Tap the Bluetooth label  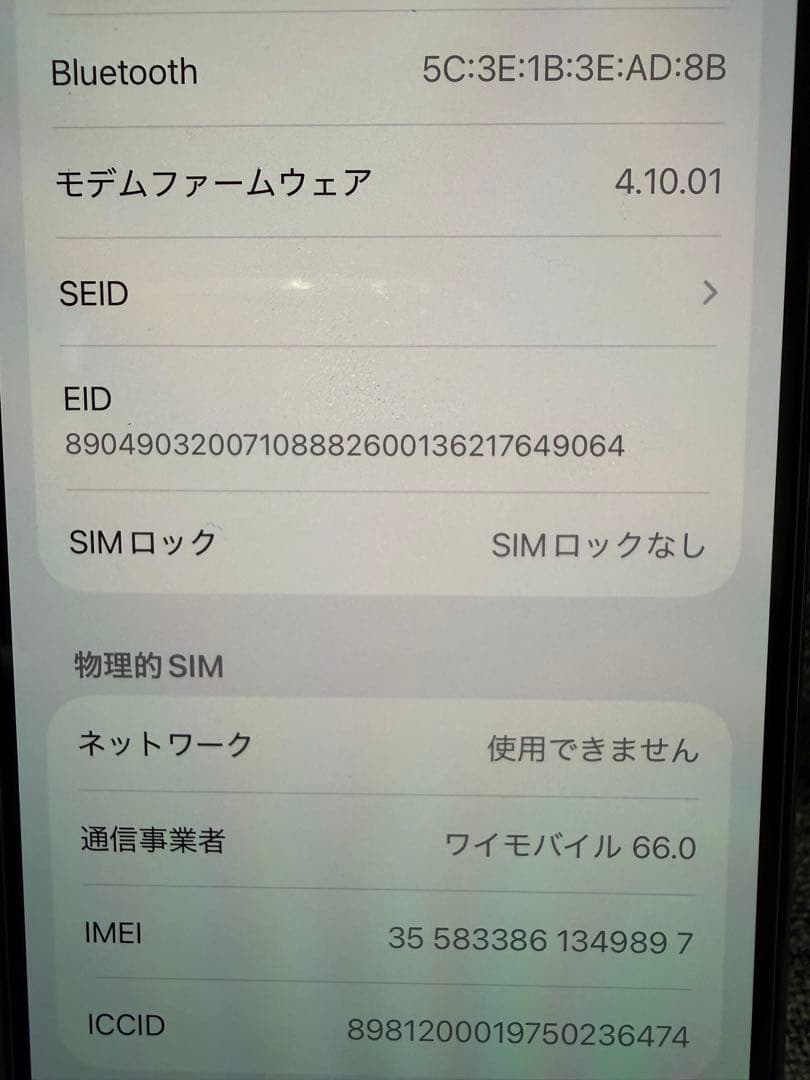click(124, 71)
